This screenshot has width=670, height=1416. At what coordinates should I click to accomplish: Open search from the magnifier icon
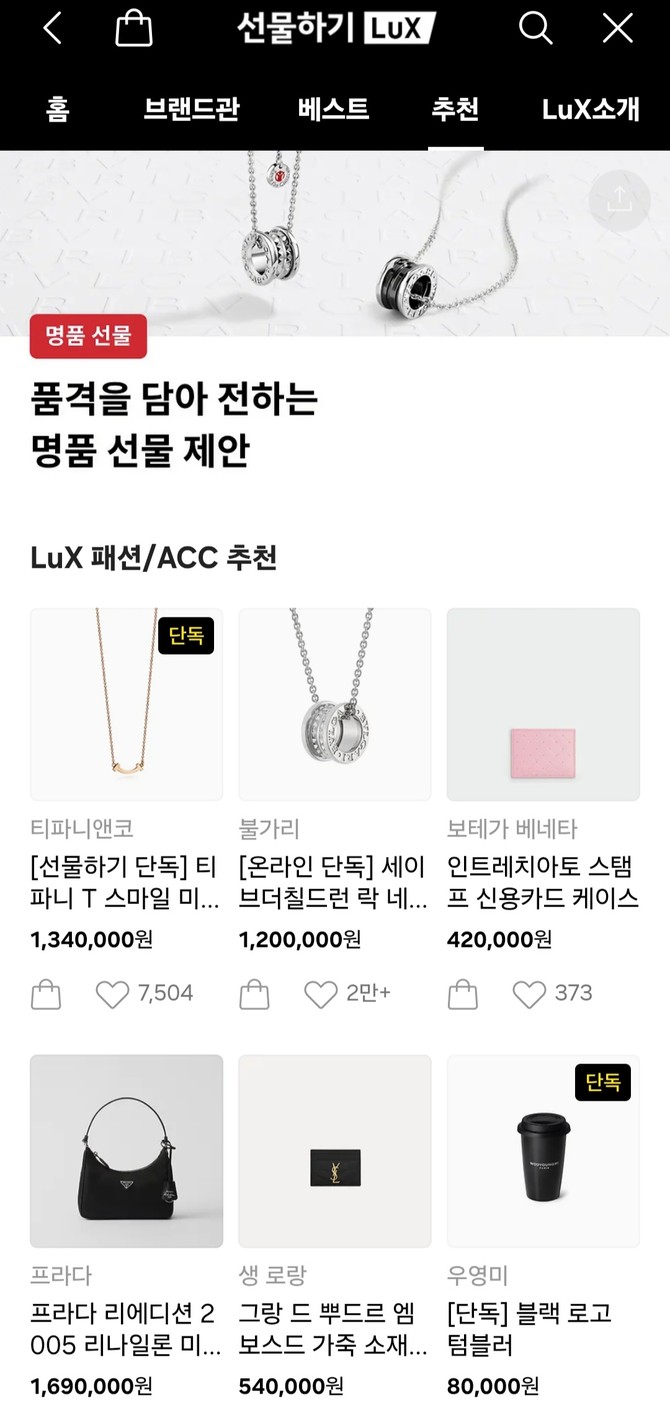[x=536, y=28]
